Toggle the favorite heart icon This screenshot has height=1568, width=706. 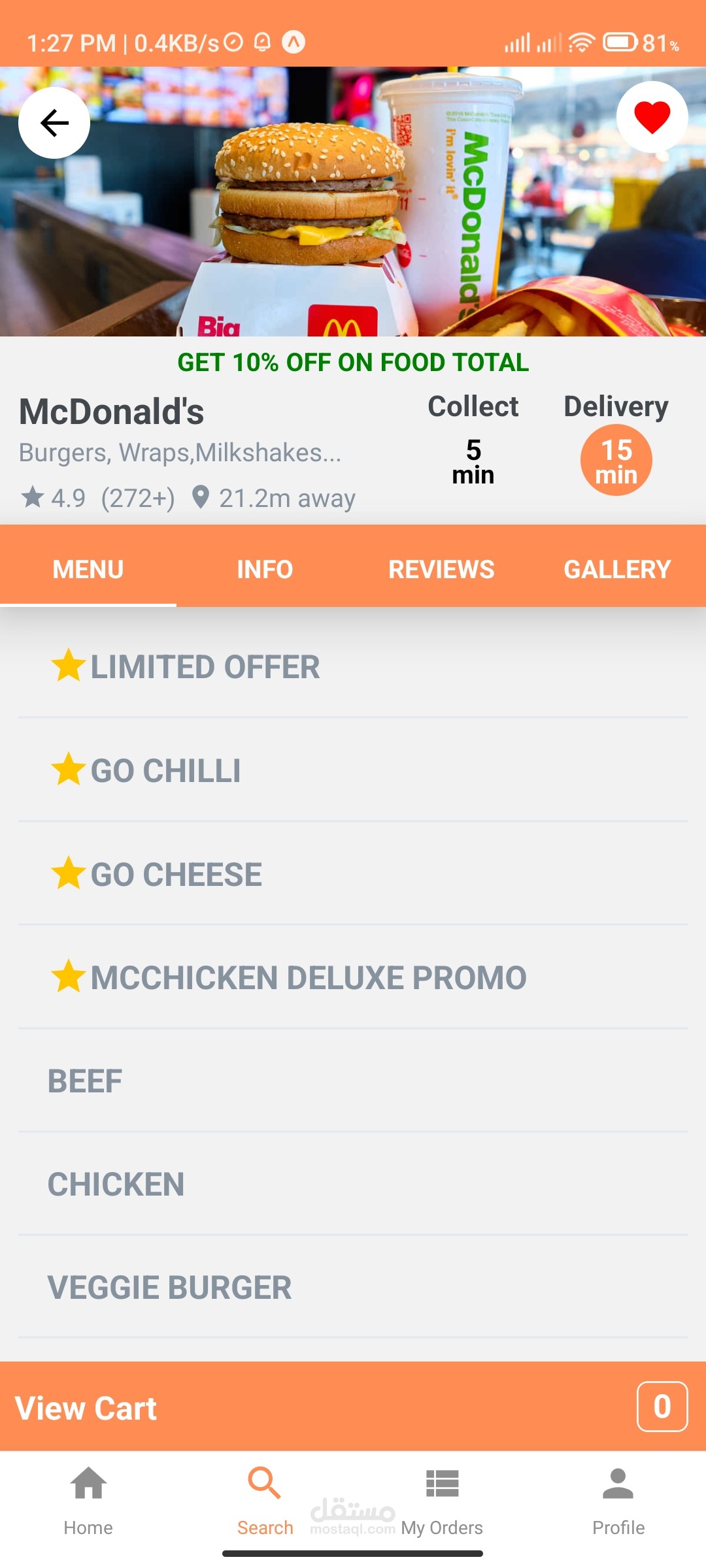click(x=652, y=118)
